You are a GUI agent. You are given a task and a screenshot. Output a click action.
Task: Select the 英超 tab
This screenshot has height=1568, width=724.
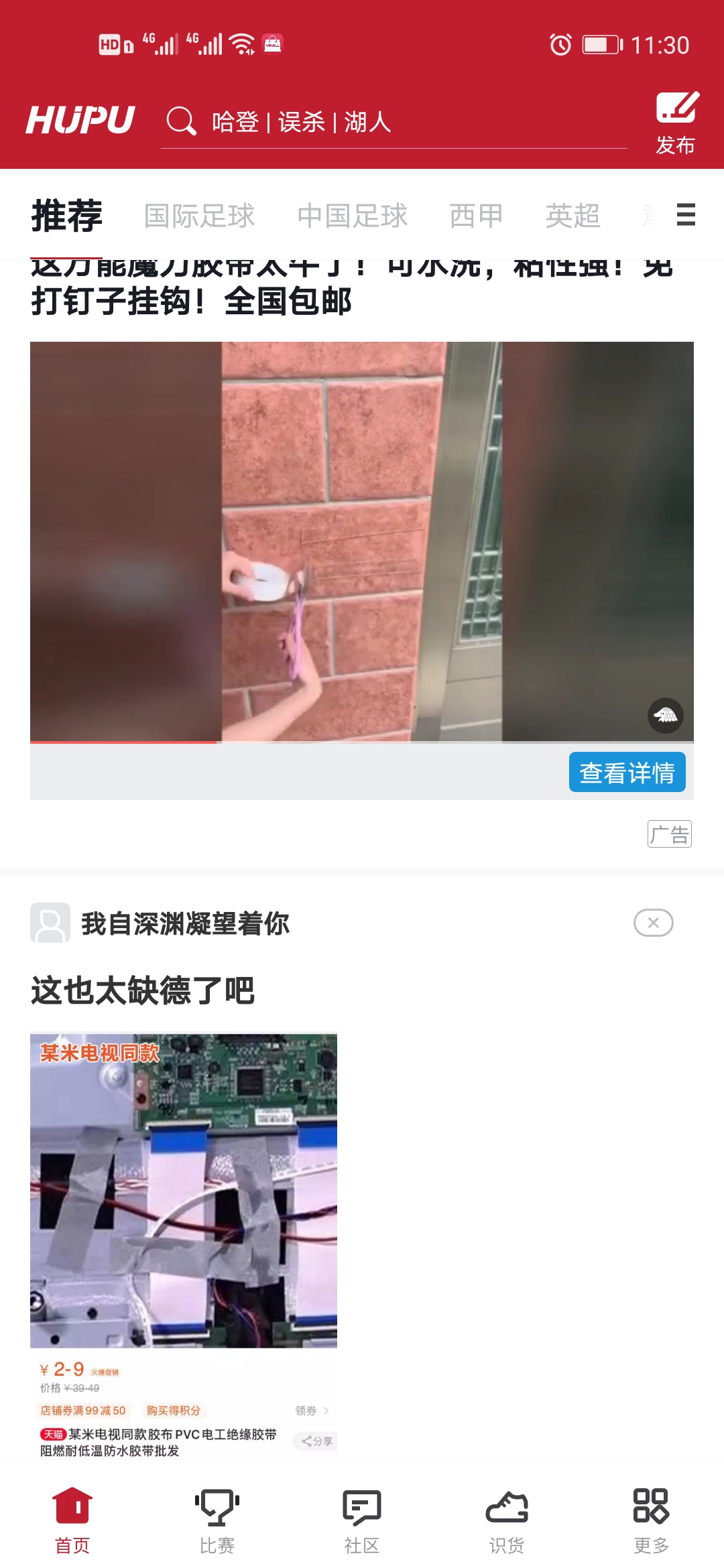coord(572,216)
